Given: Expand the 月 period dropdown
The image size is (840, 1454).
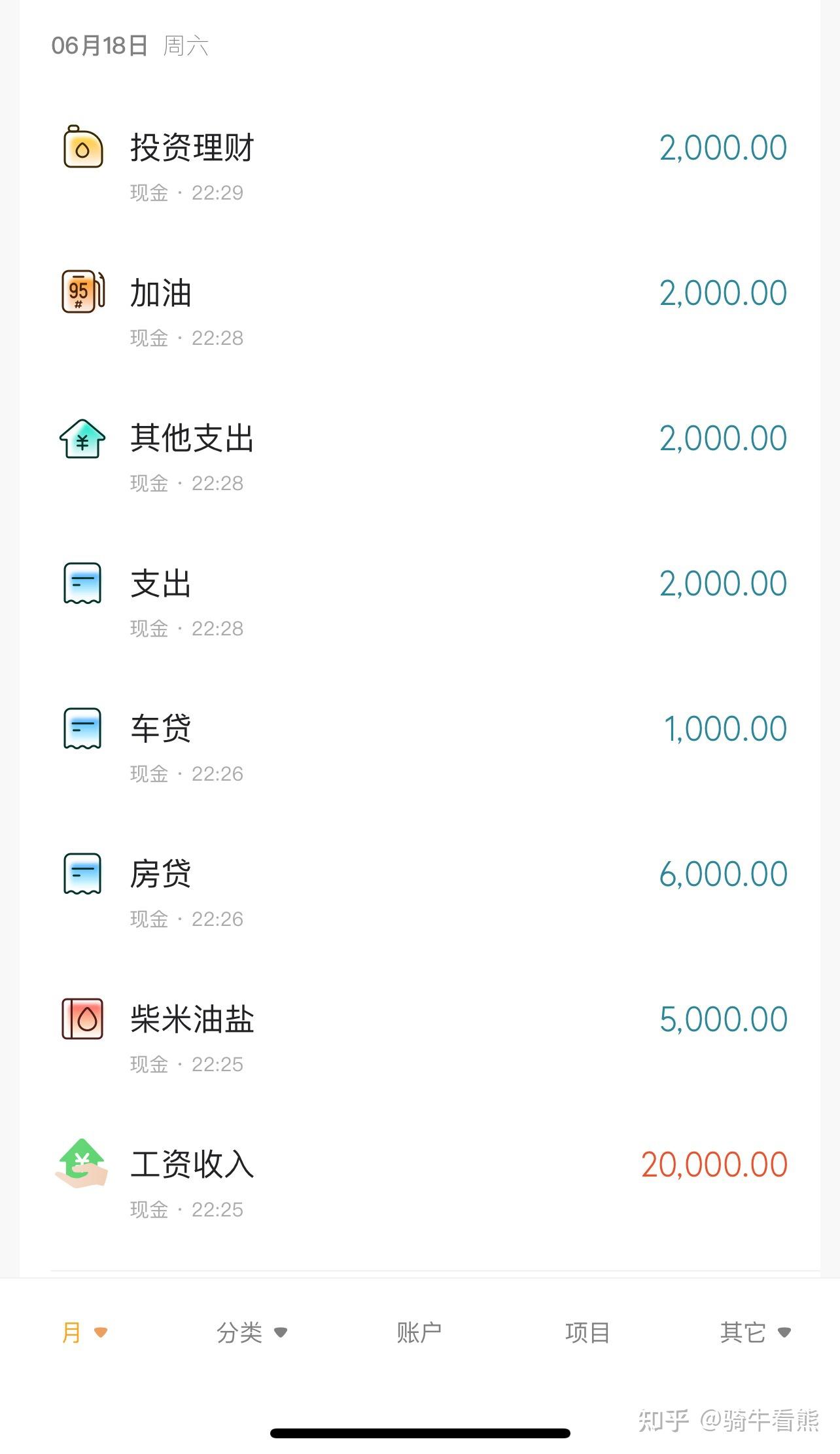Looking at the screenshot, I should [x=84, y=1332].
